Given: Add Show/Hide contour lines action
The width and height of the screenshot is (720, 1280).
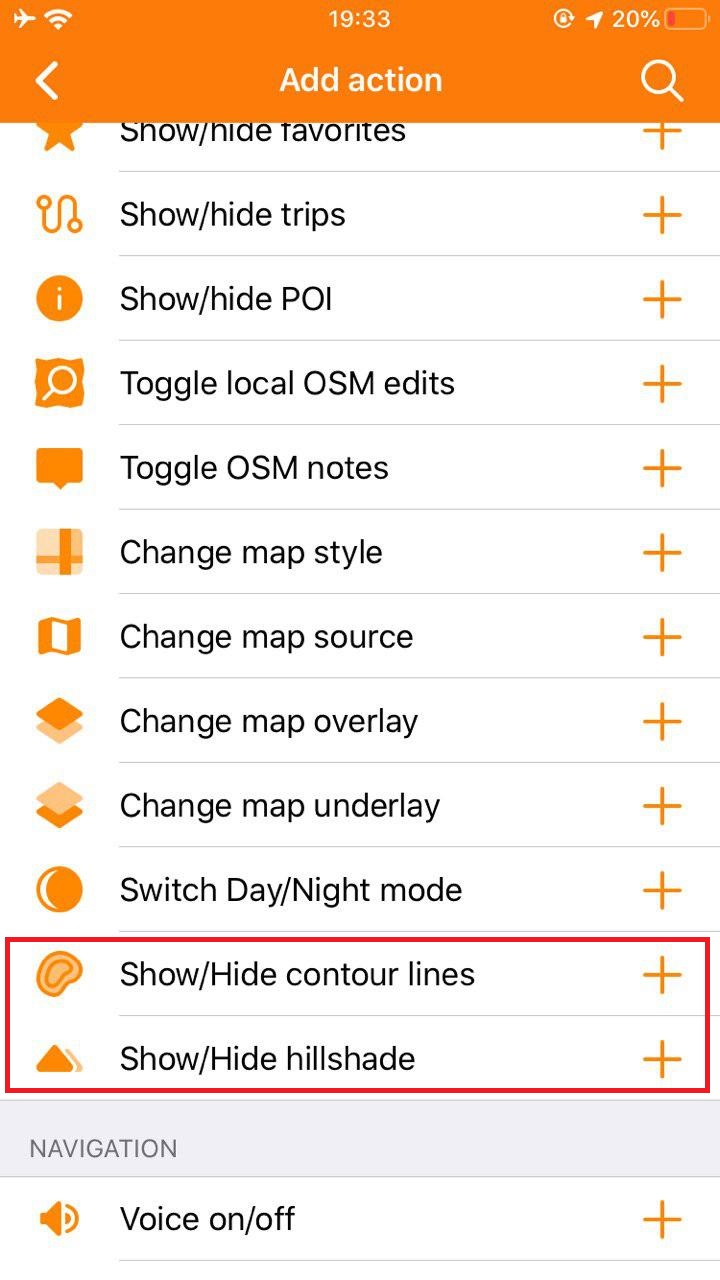Looking at the screenshot, I should tap(661, 974).
